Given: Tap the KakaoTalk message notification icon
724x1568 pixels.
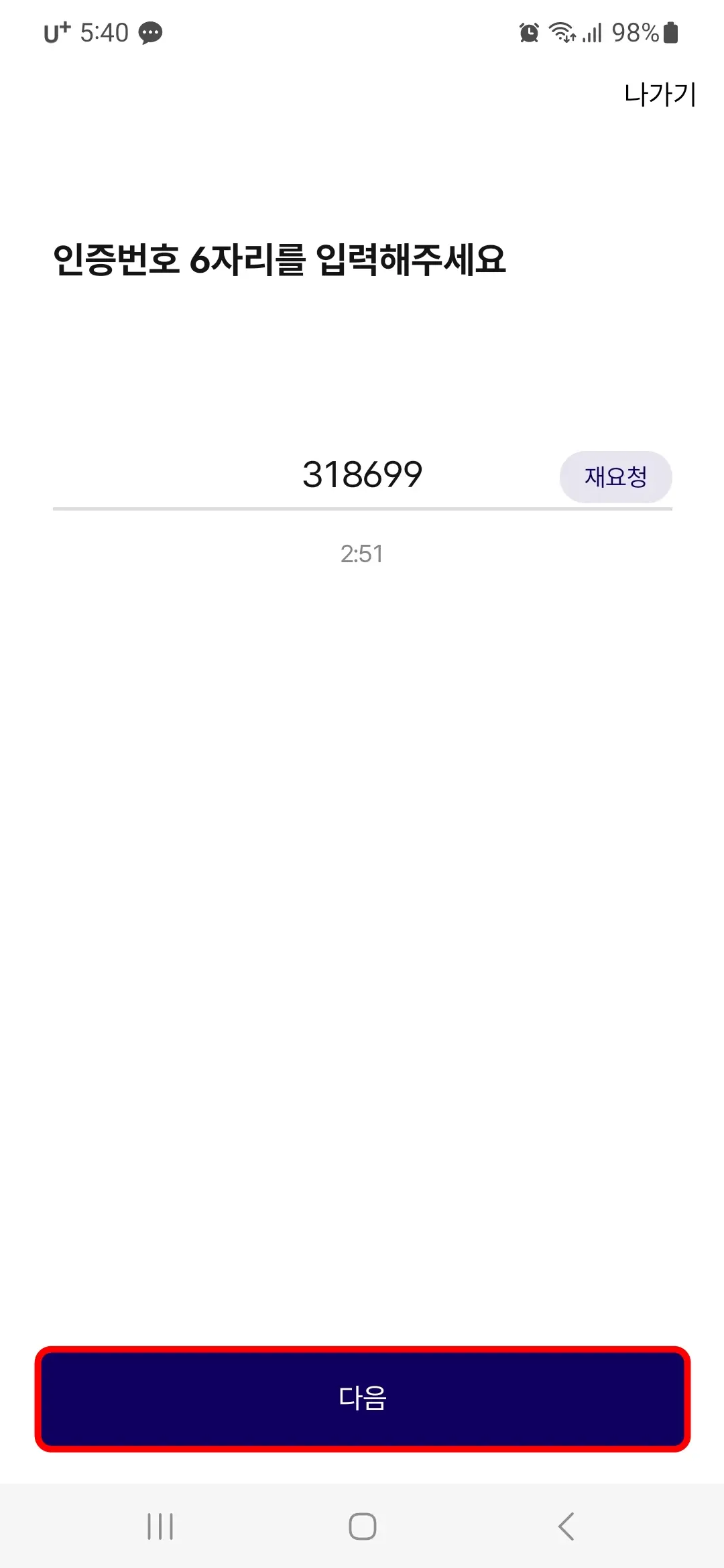Looking at the screenshot, I should click(149, 31).
